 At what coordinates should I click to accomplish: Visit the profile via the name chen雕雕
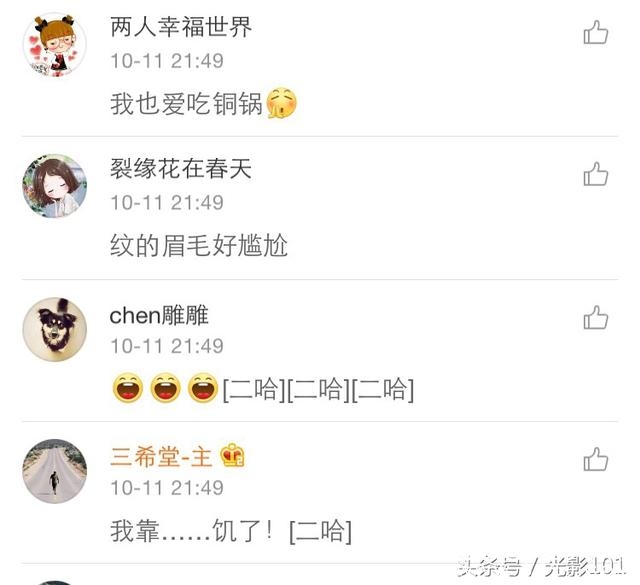[159, 316]
